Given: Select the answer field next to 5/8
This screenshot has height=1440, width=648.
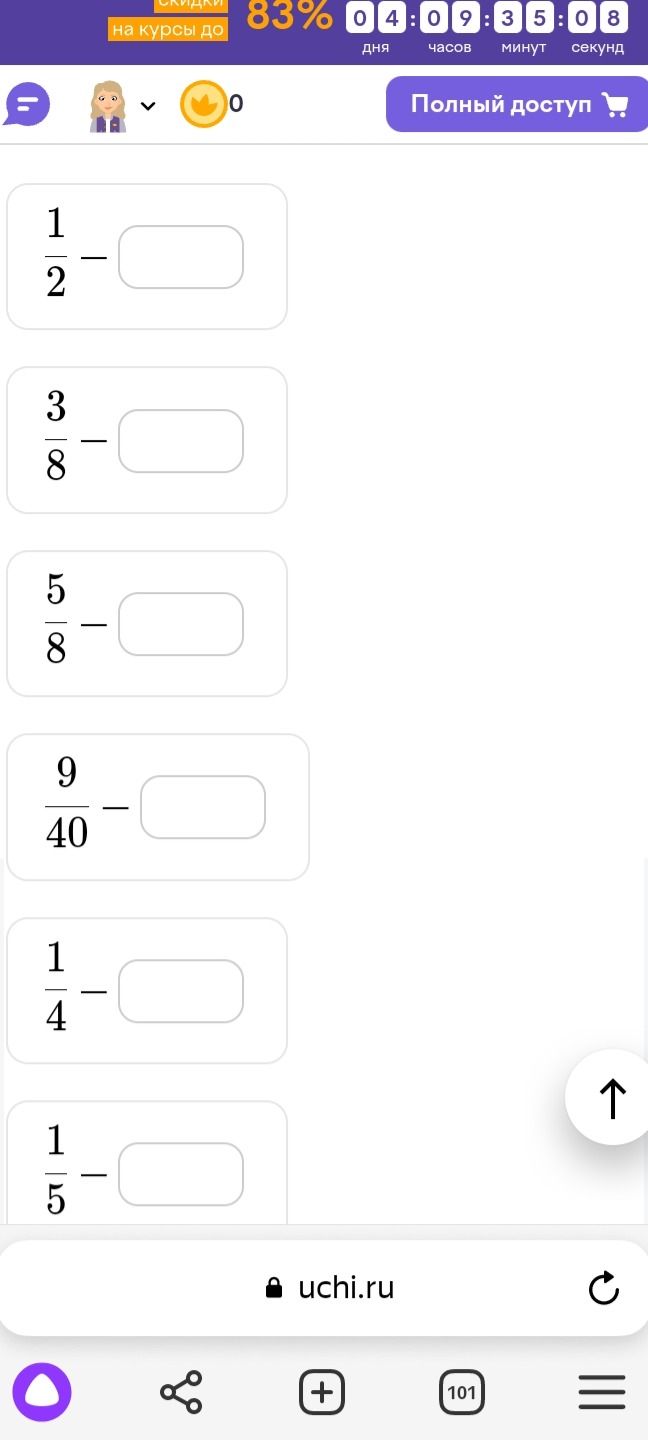Looking at the screenshot, I should (181, 624).
